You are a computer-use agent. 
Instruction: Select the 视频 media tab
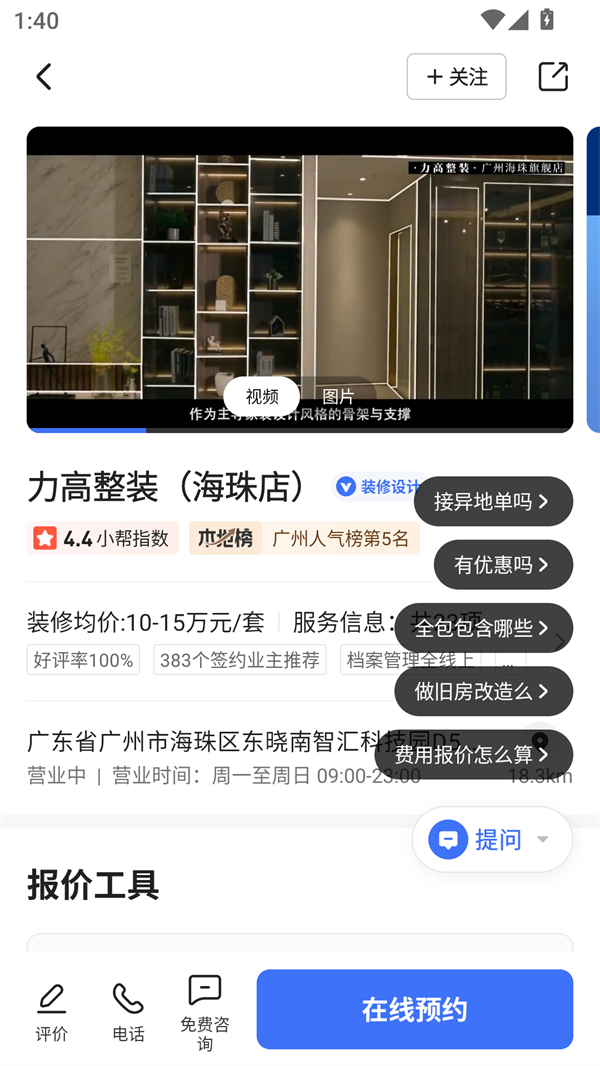point(262,397)
